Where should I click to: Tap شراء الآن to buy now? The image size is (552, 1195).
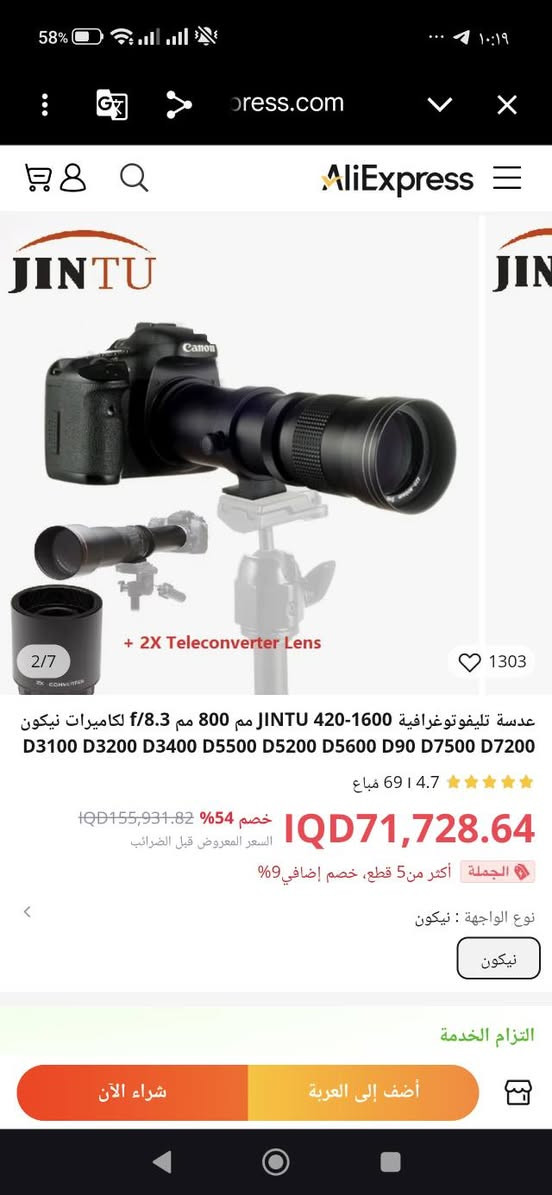click(133, 1092)
